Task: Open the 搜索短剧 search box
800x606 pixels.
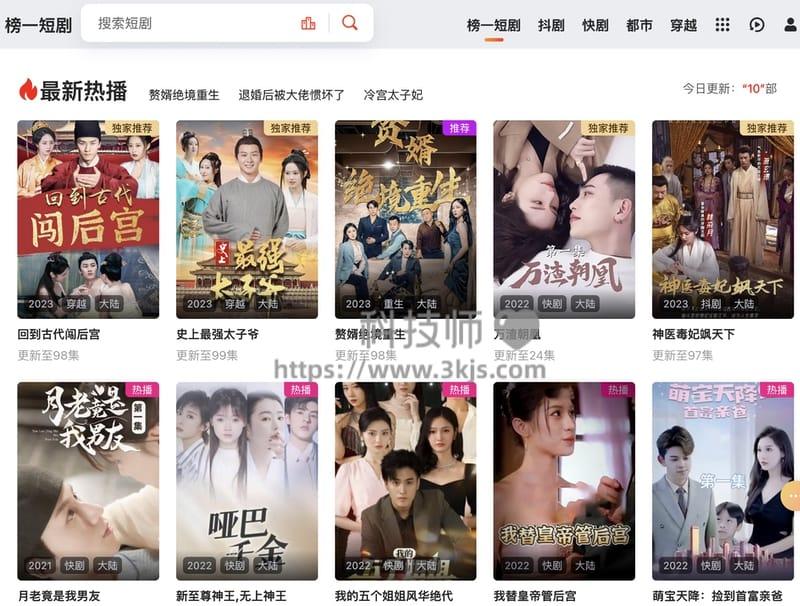Action: point(190,23)
